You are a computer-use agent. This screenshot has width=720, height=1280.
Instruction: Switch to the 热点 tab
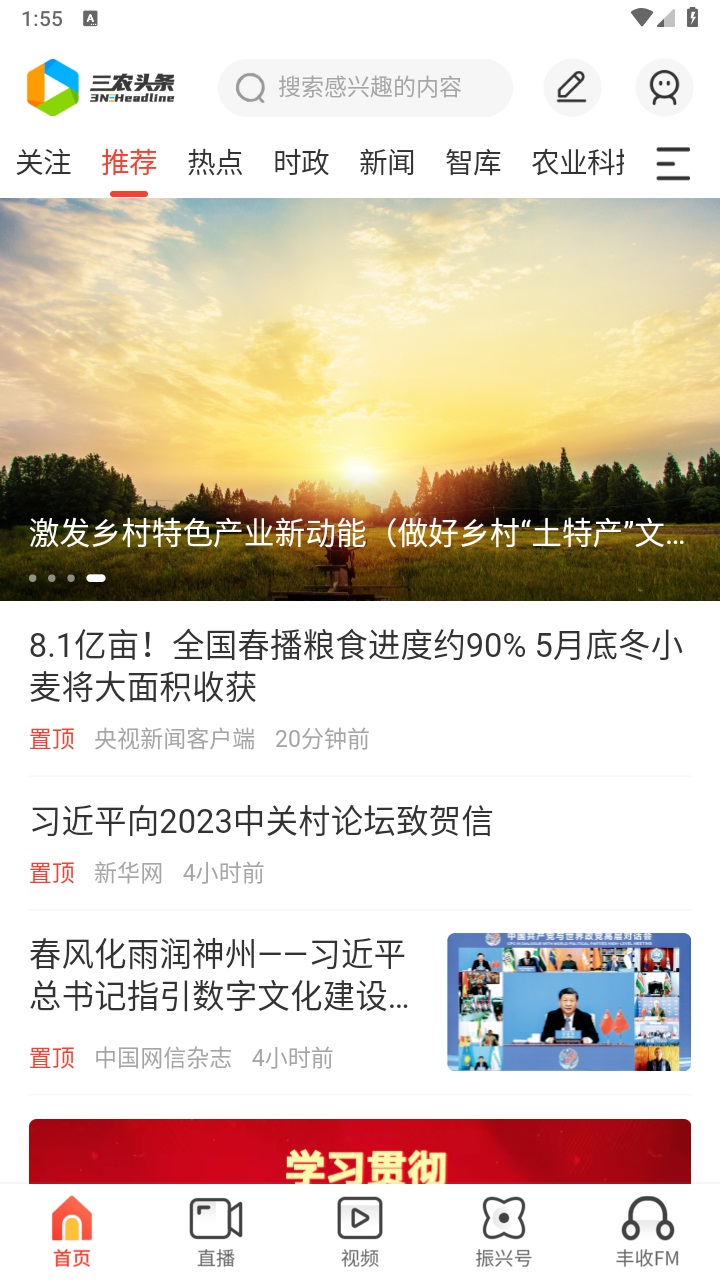click(x=214, y=162)
